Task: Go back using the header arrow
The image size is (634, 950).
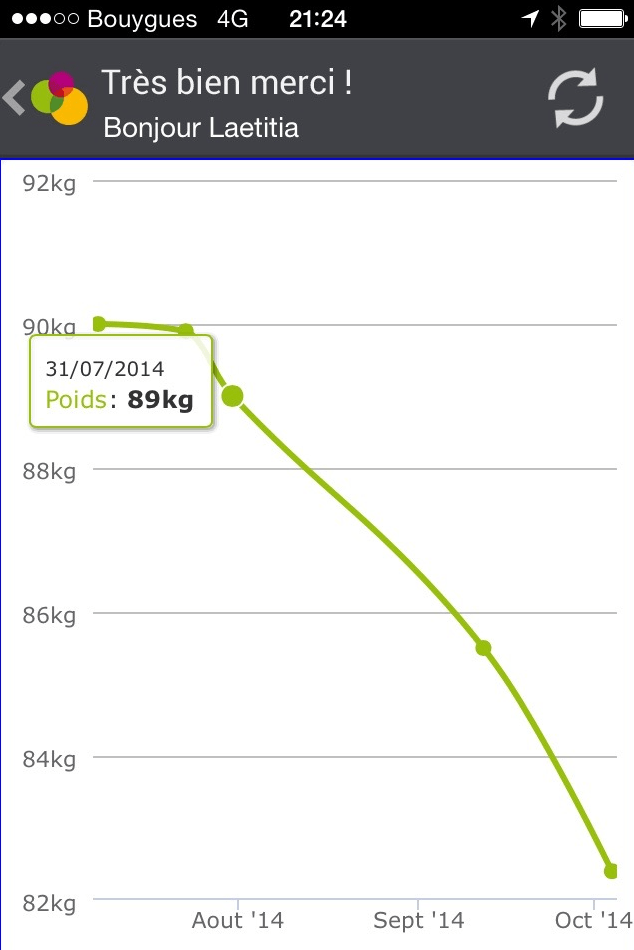Action: click(14, 99)
